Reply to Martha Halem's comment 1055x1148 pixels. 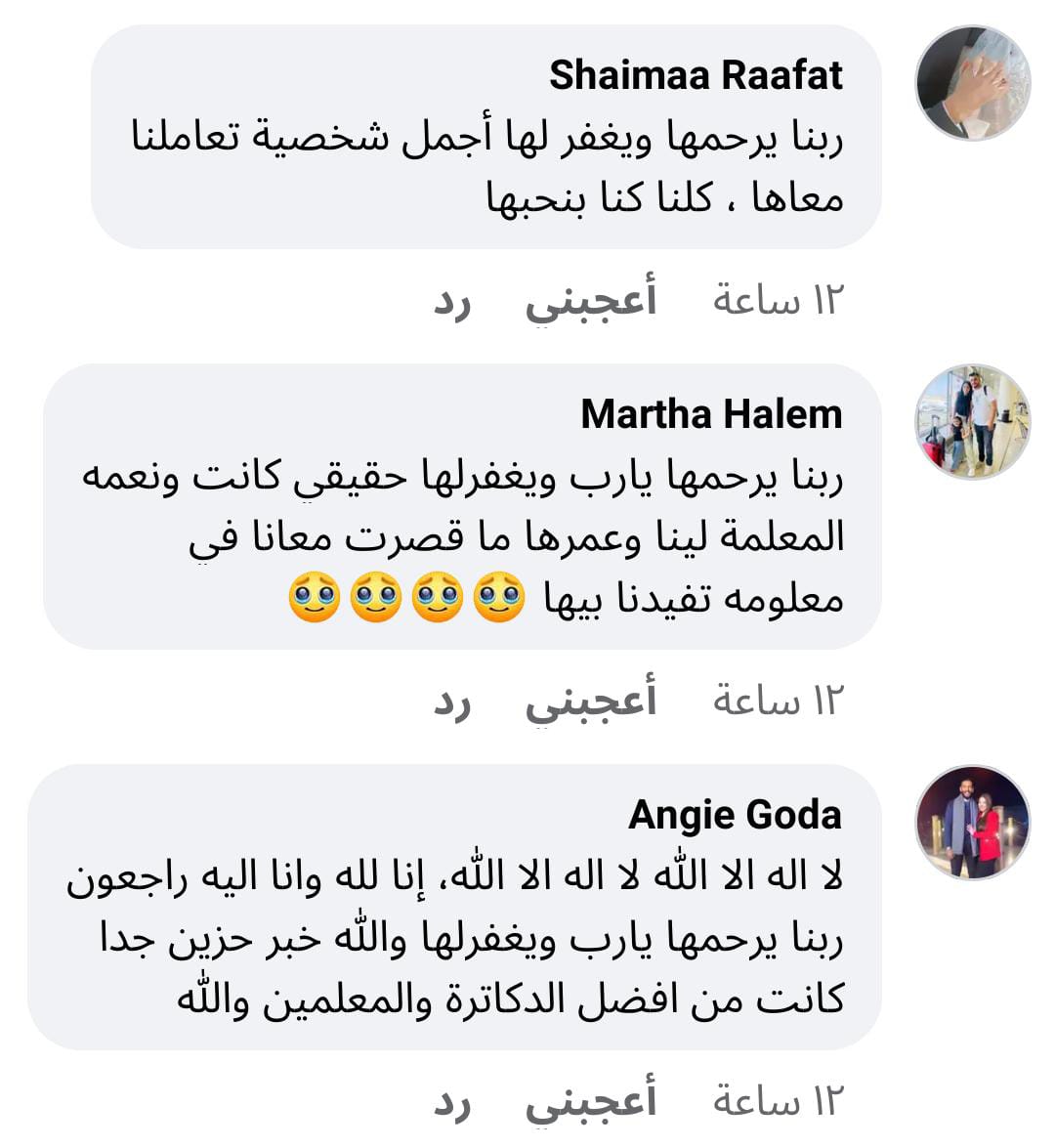click(452, 704)
